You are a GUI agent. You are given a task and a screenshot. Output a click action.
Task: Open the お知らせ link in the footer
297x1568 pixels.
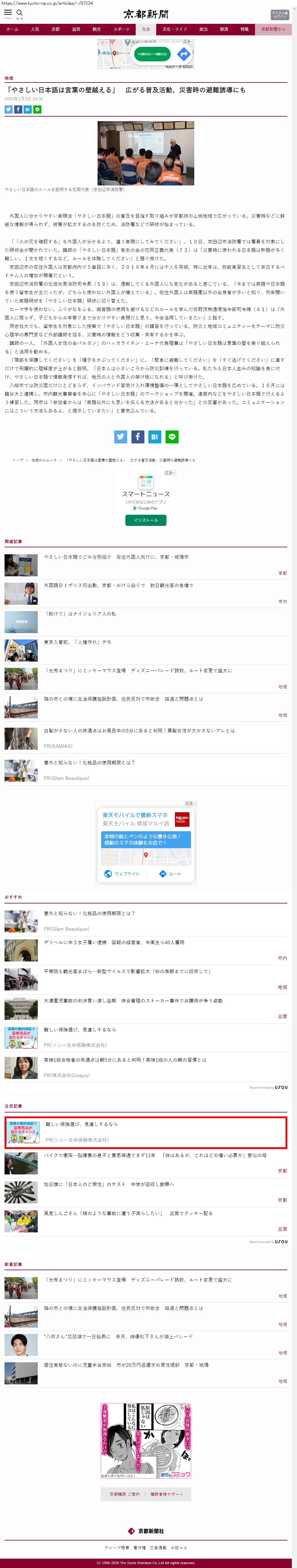[179, 1542]
